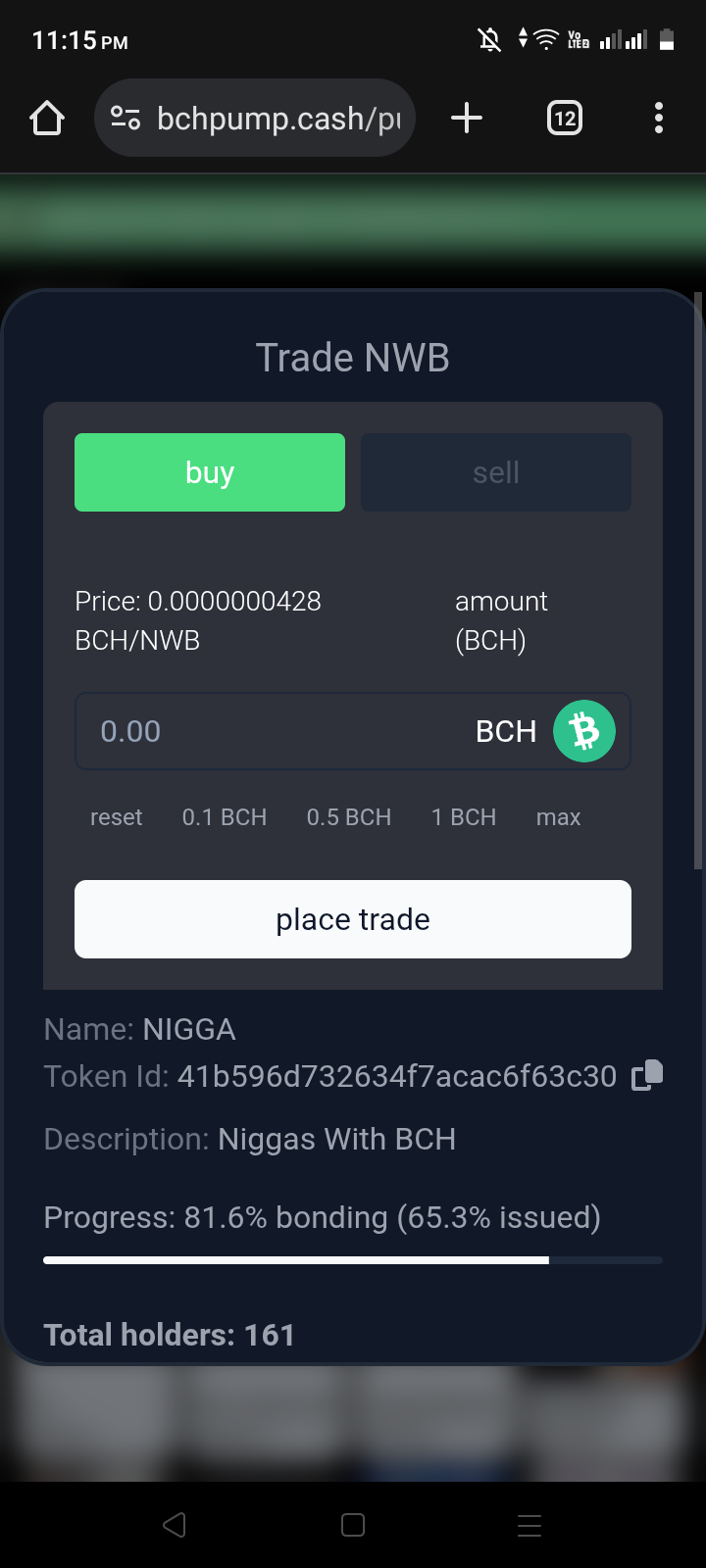Open the tab switcher showing 12 tabs
This screenshot has height=1568, width=706.
point(564,119)
